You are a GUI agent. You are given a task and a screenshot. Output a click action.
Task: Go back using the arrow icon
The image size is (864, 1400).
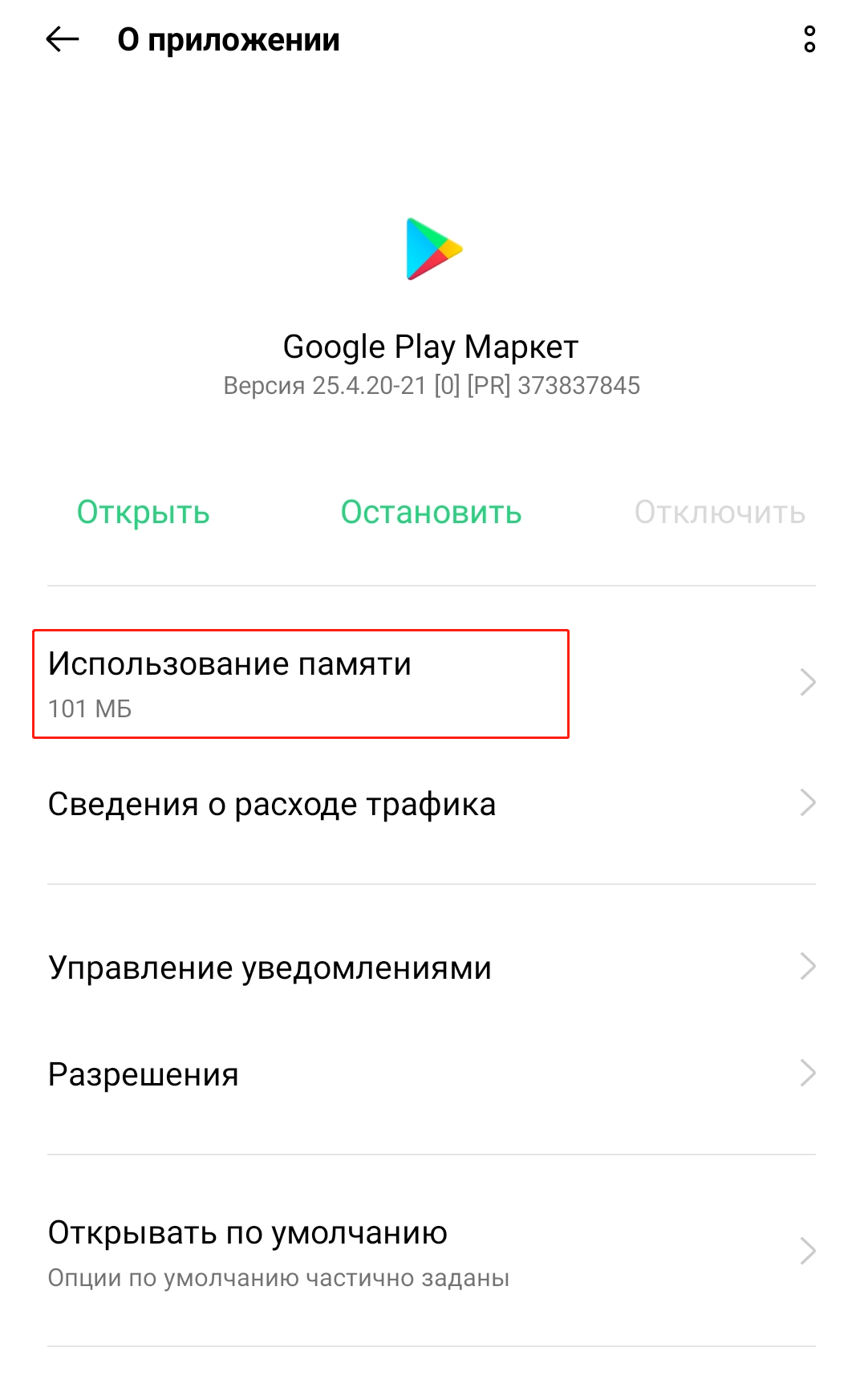(x=62, y=39)
